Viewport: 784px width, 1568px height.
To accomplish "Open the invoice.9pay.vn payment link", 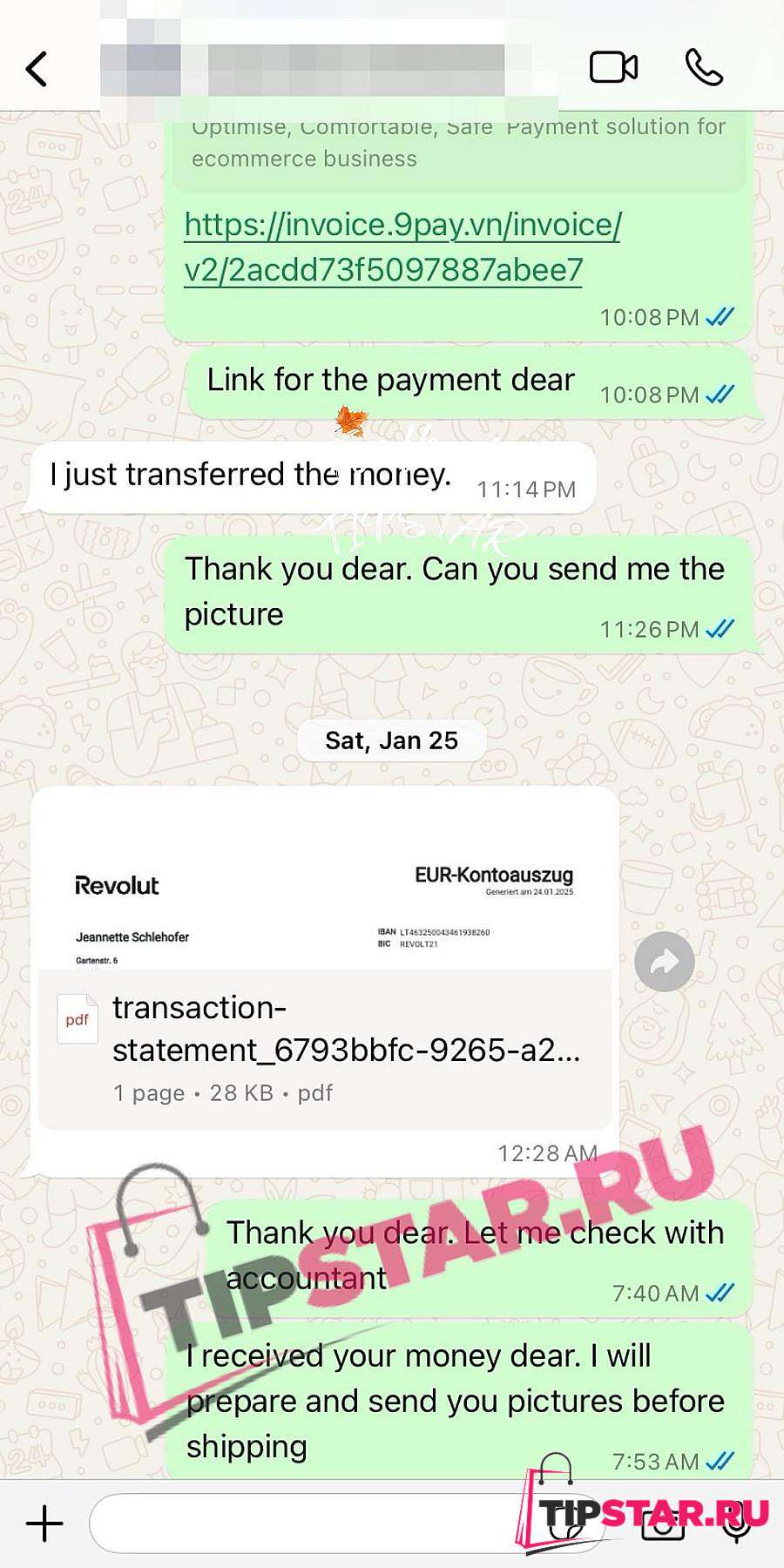I will (x=402, y=247).
